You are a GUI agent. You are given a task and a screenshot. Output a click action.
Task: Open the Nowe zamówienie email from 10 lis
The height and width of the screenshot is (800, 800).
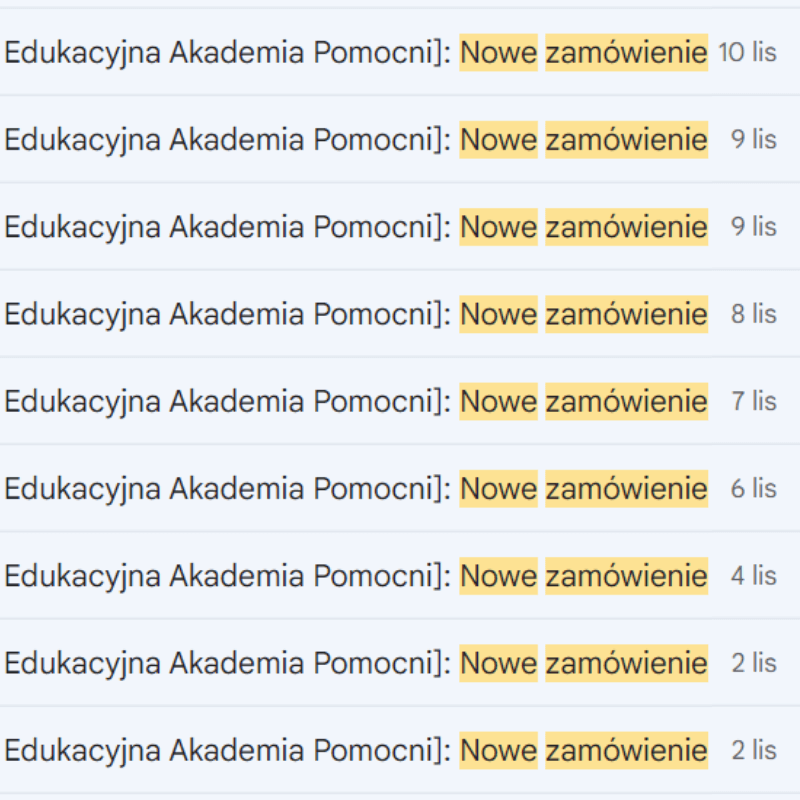click(400, 52)
